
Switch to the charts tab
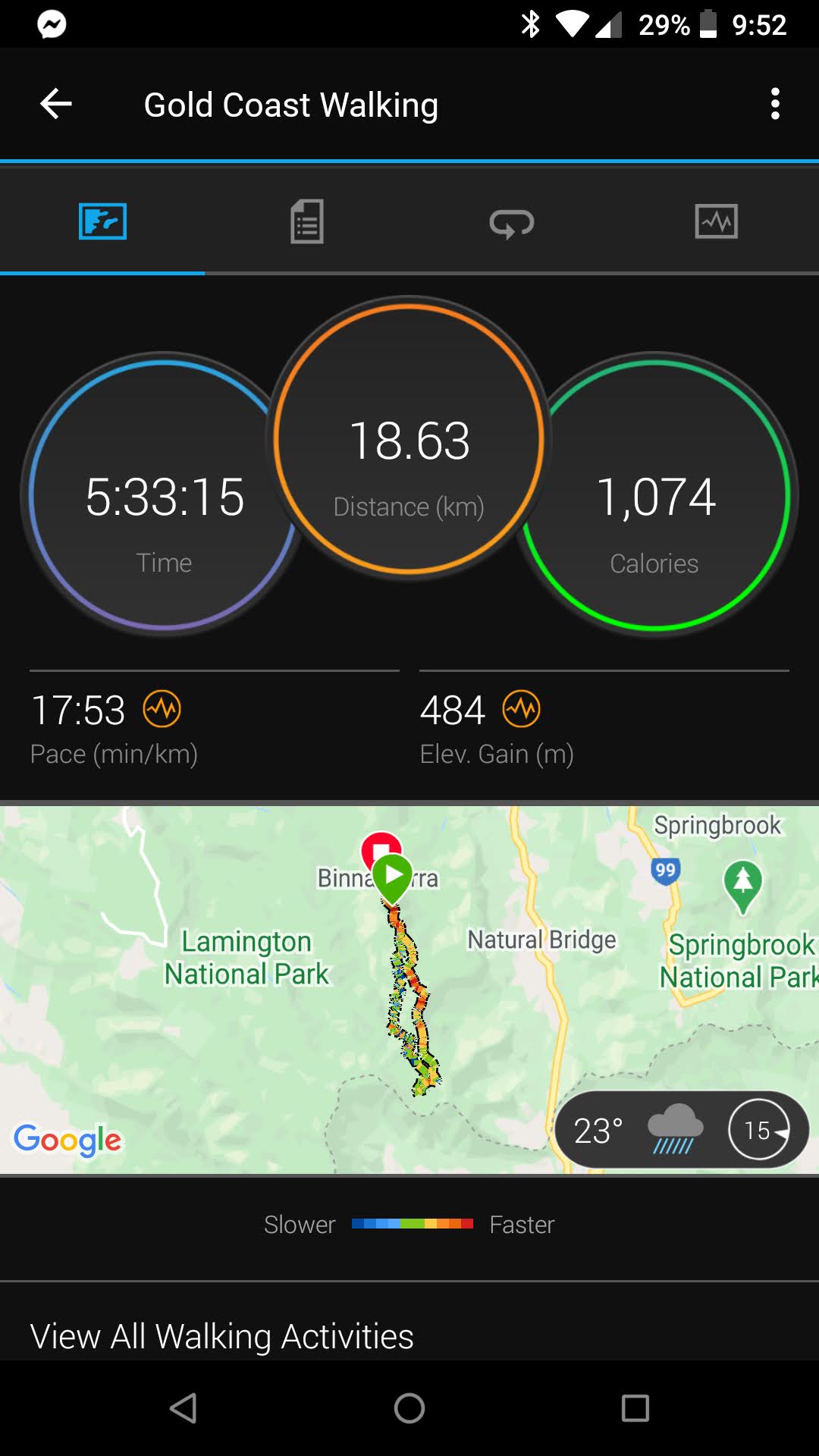click(x=717, y=221)
